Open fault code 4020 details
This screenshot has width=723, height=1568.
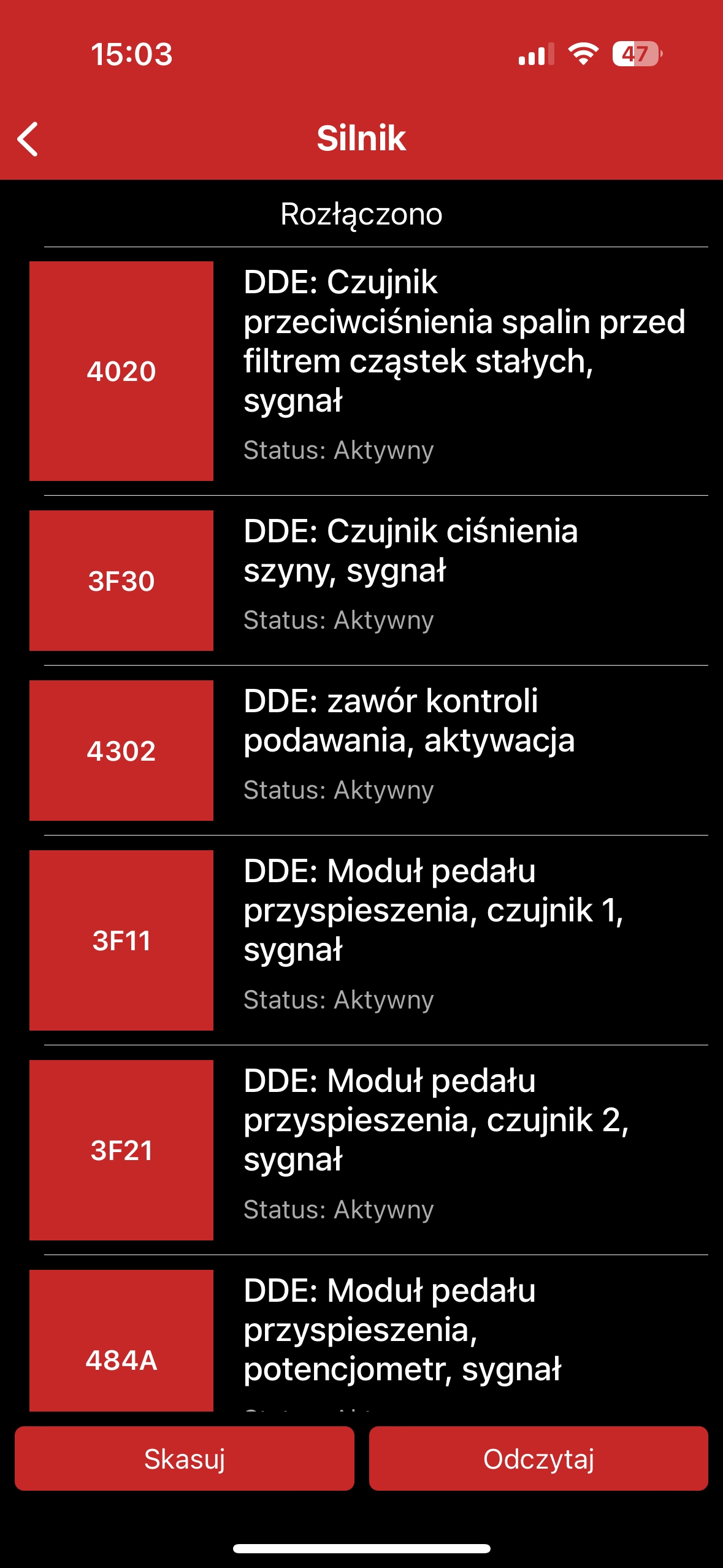point(368,371)
